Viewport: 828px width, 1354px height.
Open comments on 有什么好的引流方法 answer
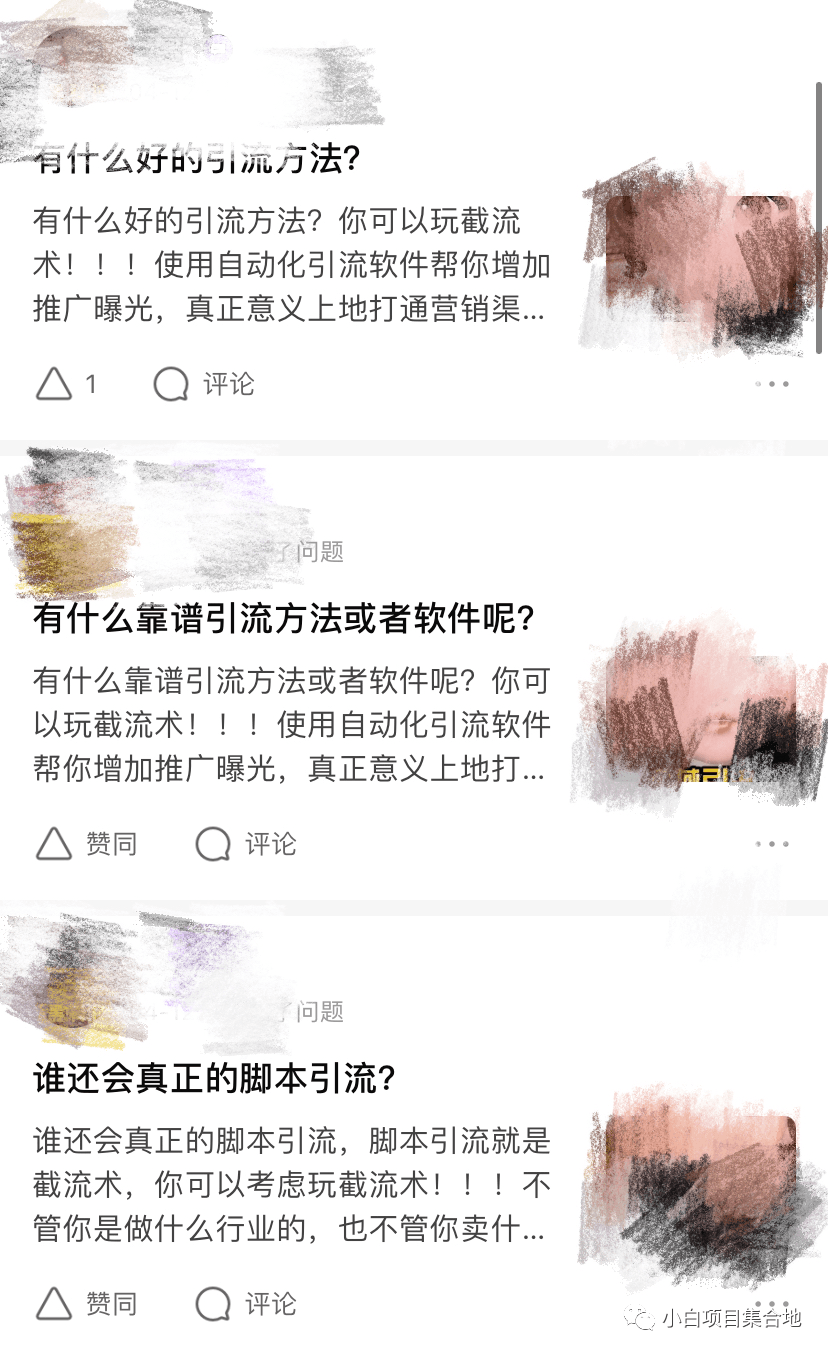tap(204, 384)
